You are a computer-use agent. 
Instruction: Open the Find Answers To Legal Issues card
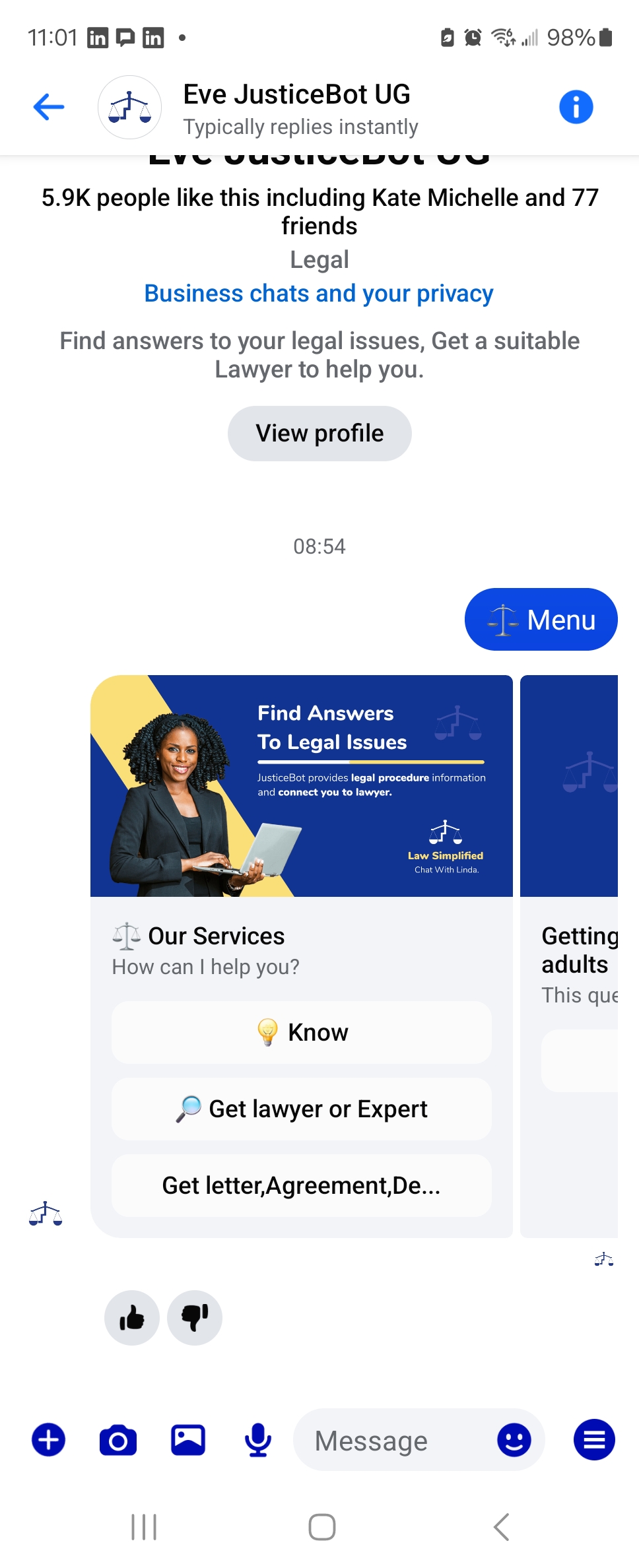(302, 785)
